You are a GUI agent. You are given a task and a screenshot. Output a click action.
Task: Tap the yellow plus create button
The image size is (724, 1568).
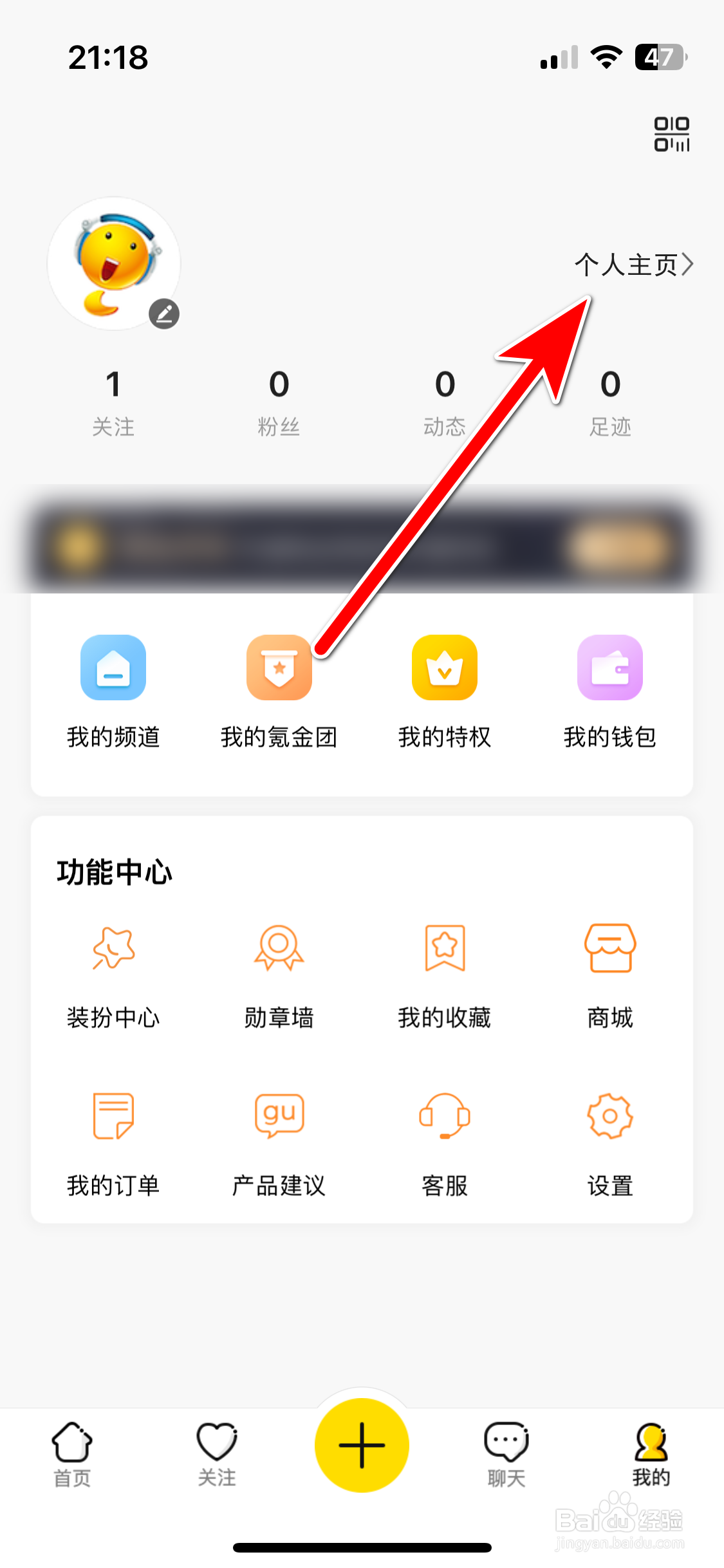[x=362, y=1445]
